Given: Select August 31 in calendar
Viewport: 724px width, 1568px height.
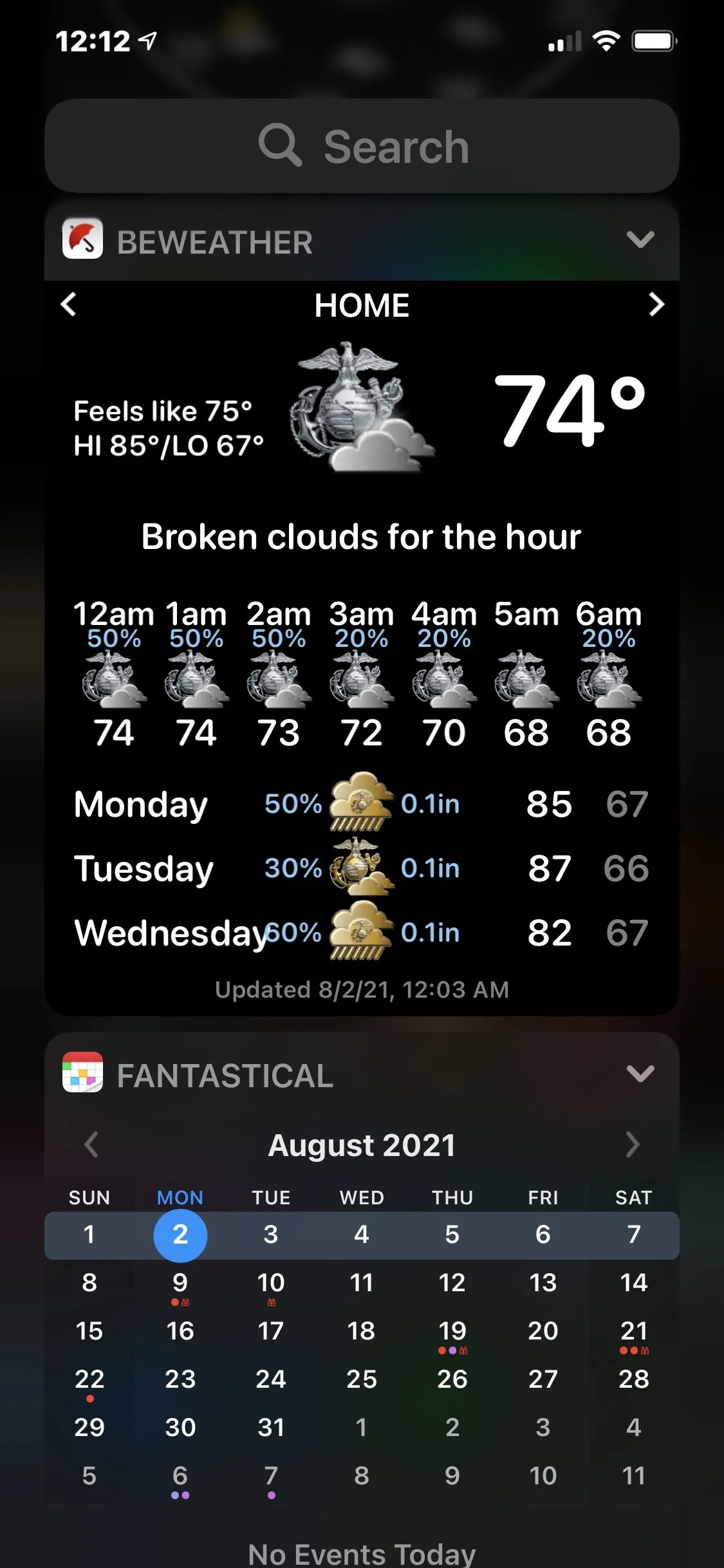Looking at the screenshot, I should click(x=271, y=1428).
